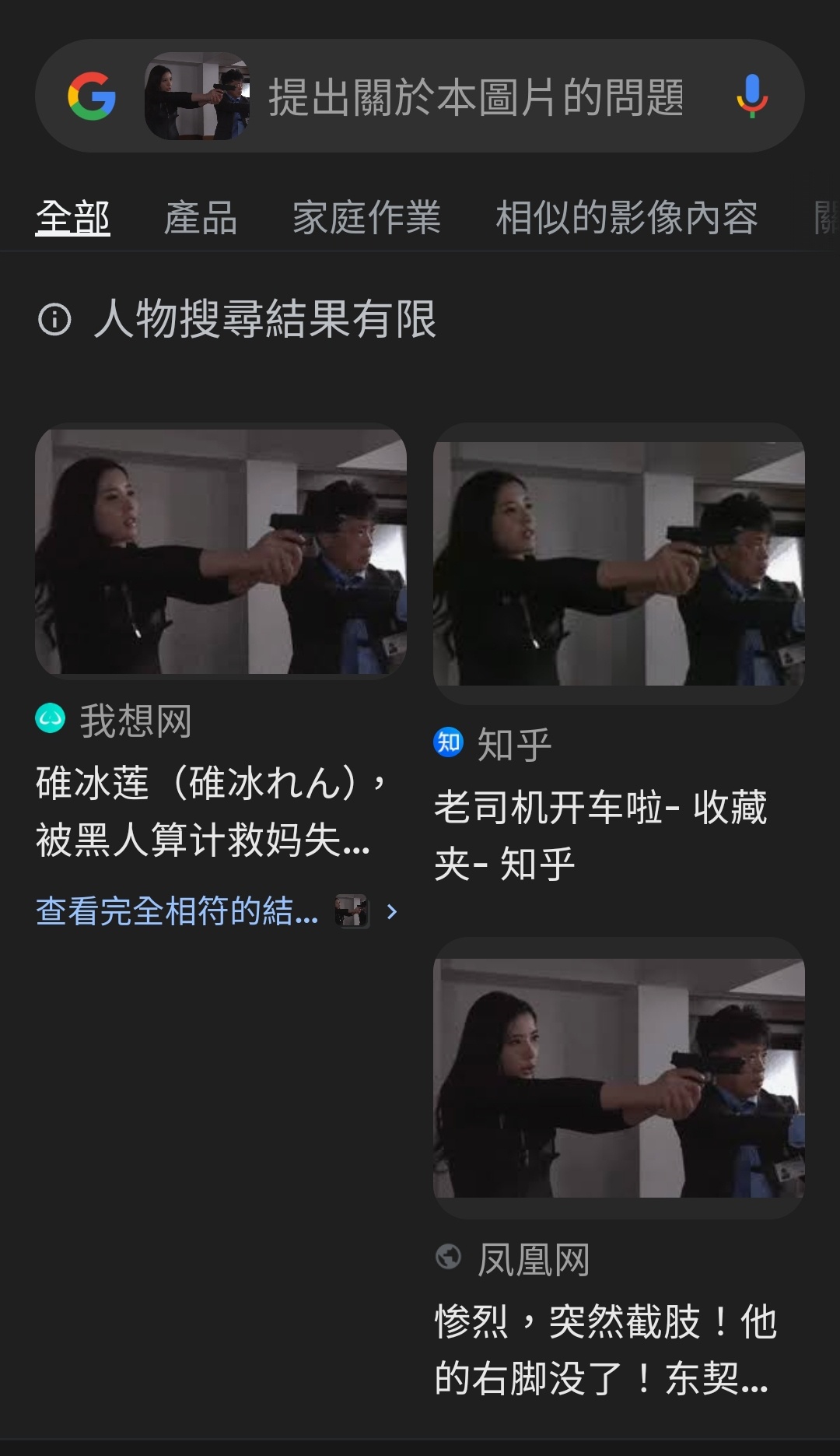Switch to the 家庭作業 tab

coord(366,217)
